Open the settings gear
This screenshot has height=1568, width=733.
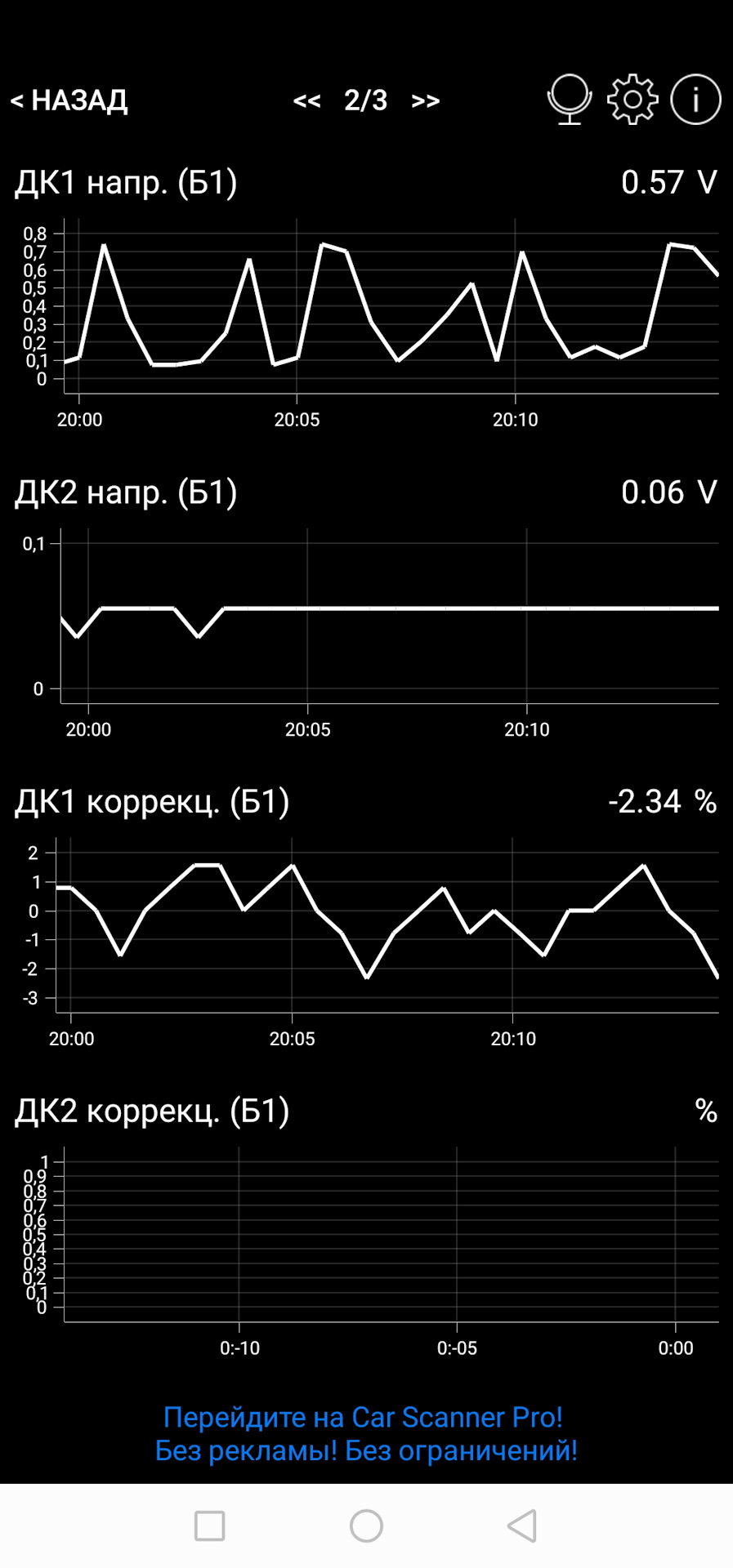[632, 100]
